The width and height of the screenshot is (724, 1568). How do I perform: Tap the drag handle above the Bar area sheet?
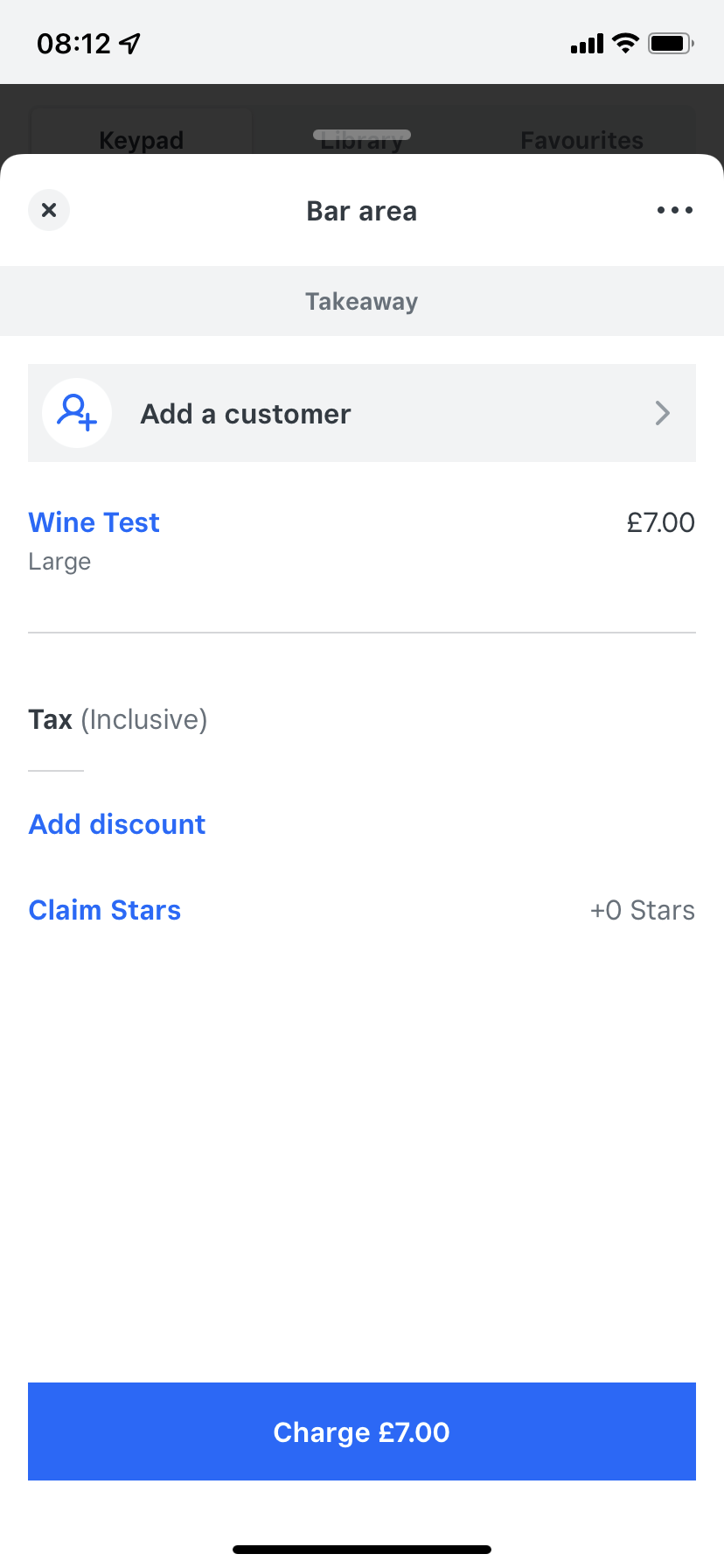(x=361, y=134)
